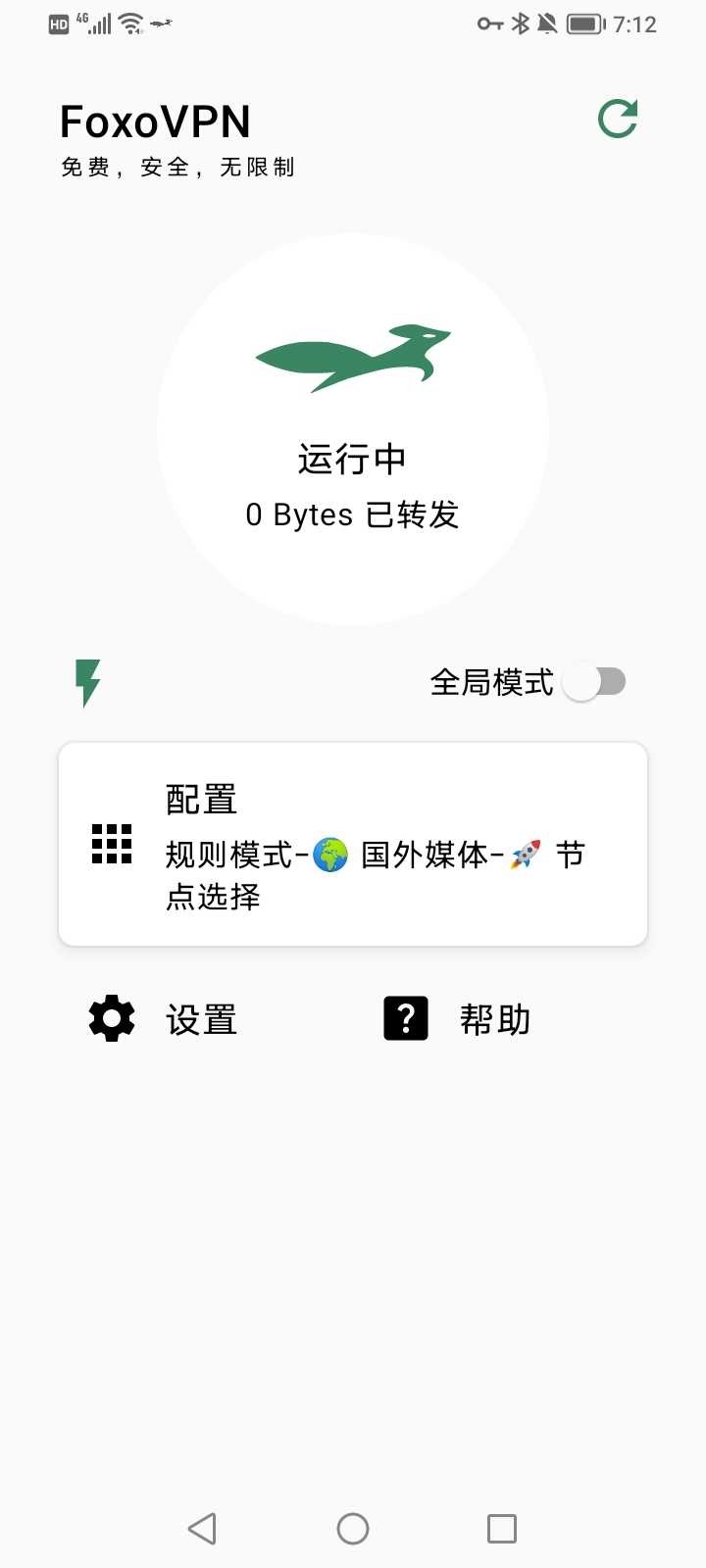The image size is (706, 1568).
Task: Open the 配置 card
Action: [353, 844]
